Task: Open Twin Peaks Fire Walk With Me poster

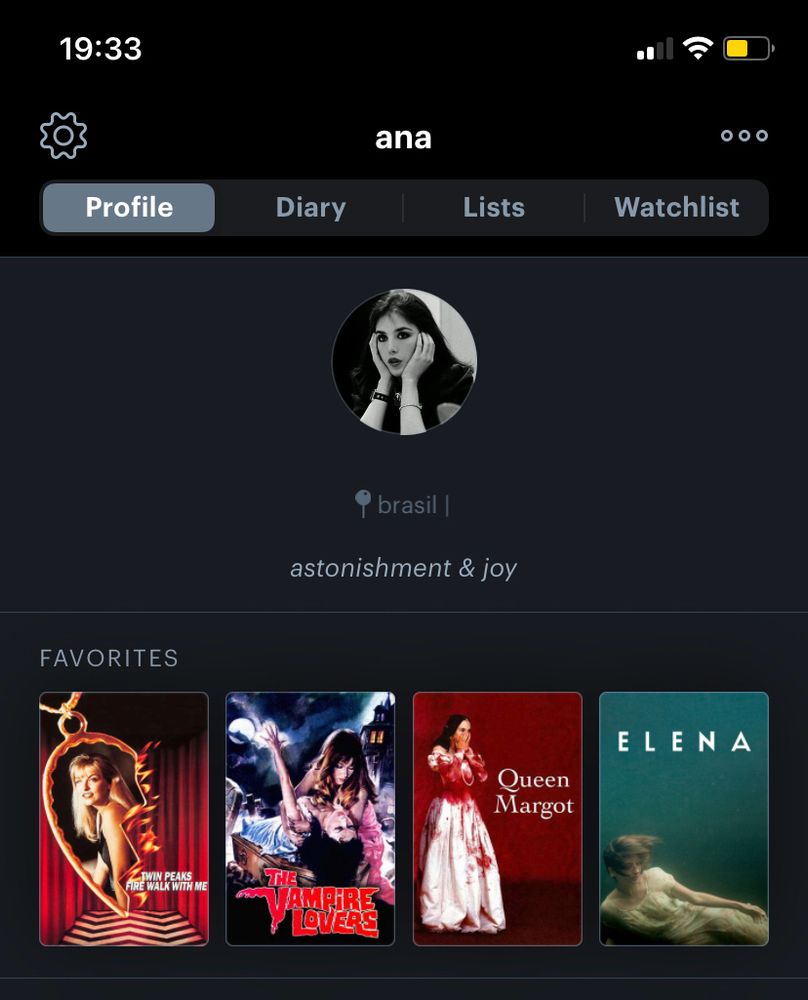Action: [124, 818]
